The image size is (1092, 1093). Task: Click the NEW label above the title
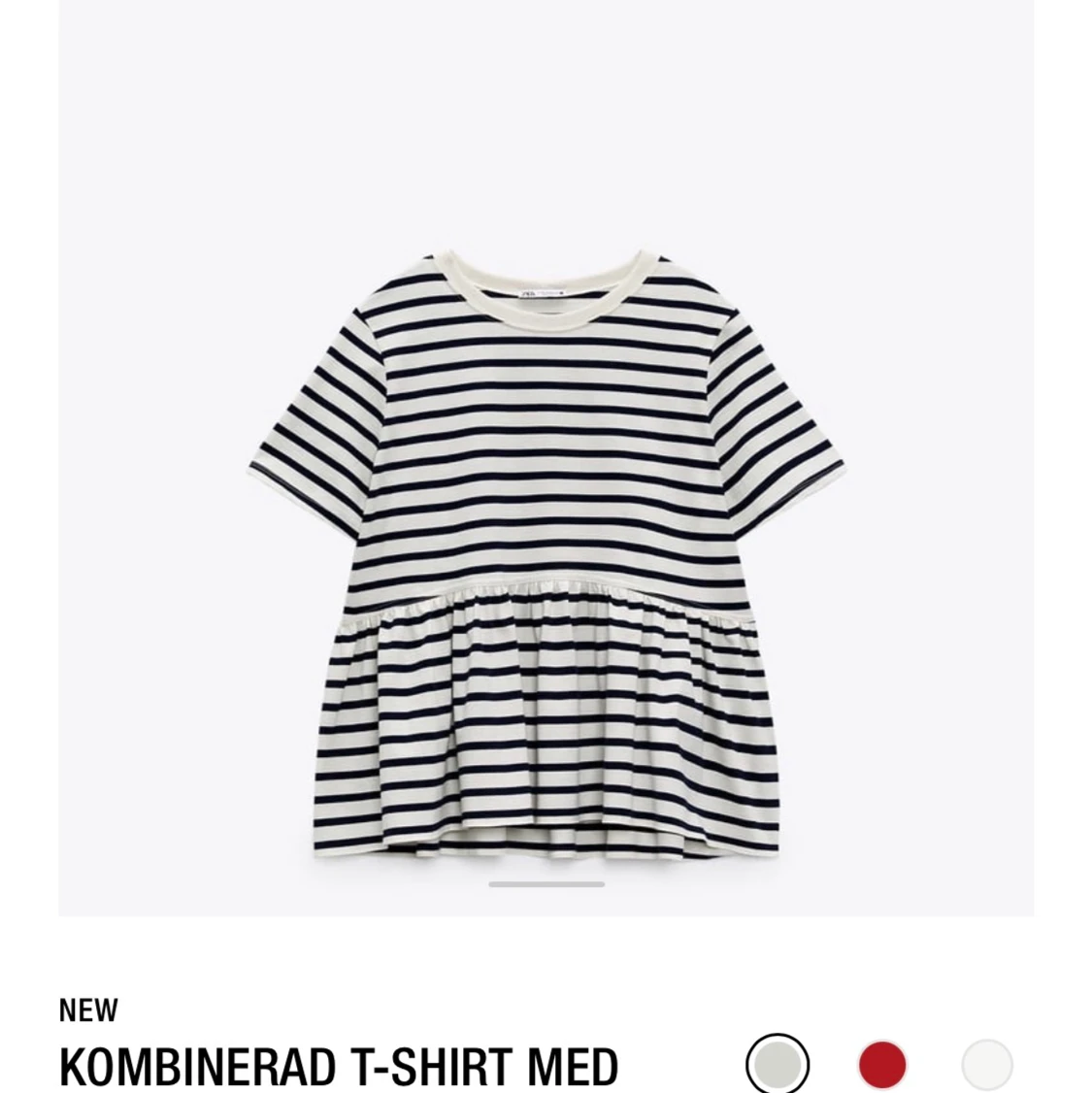[x=86, y=1010]
